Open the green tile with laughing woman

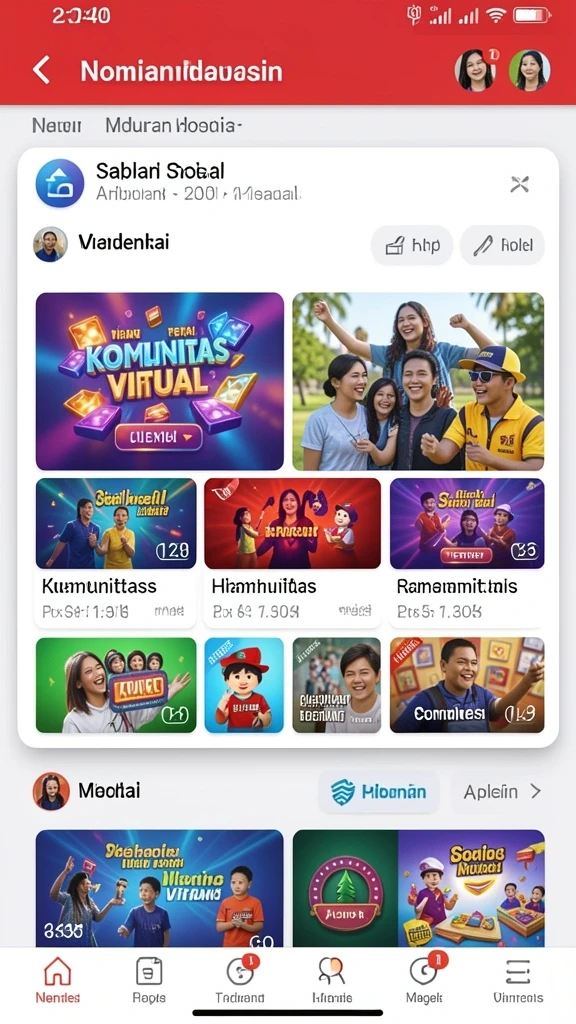click(x=116, y=685)
